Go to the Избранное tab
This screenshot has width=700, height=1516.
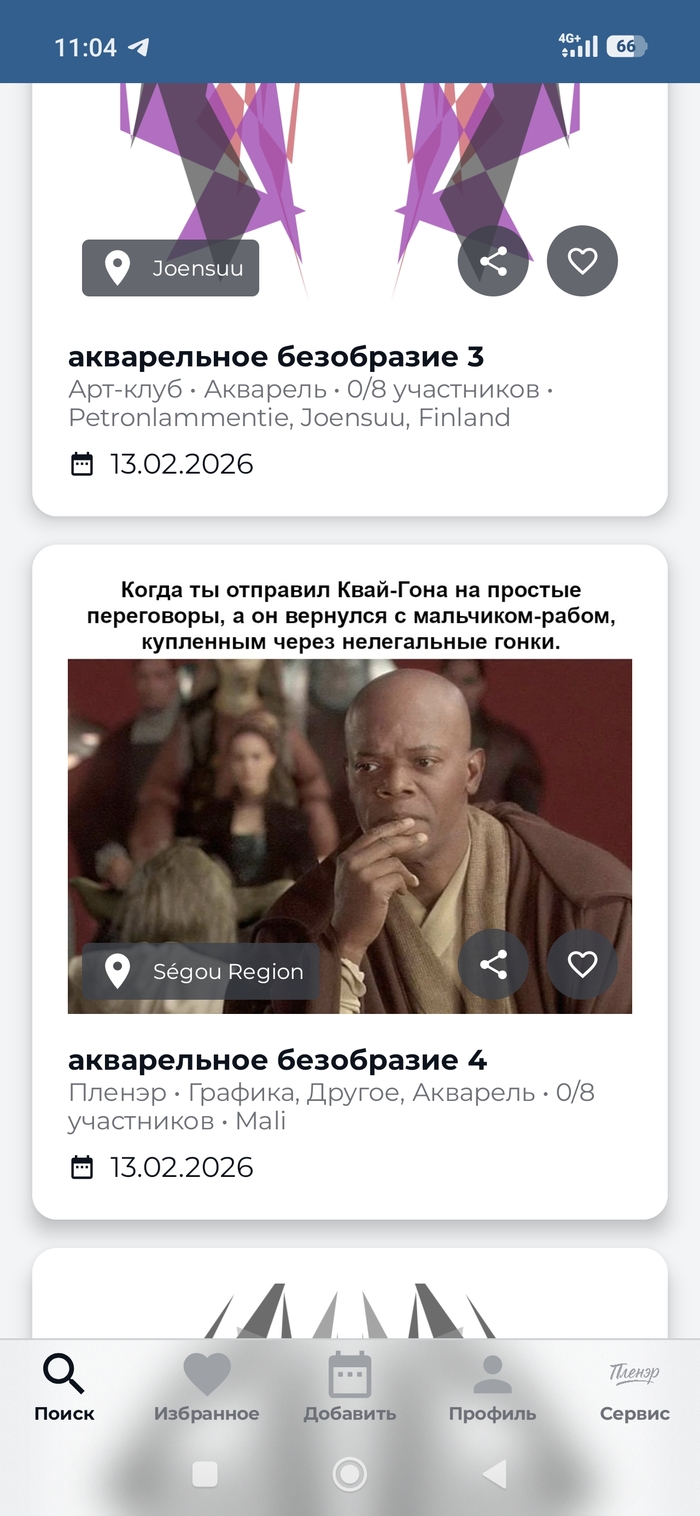point(207,1388)
